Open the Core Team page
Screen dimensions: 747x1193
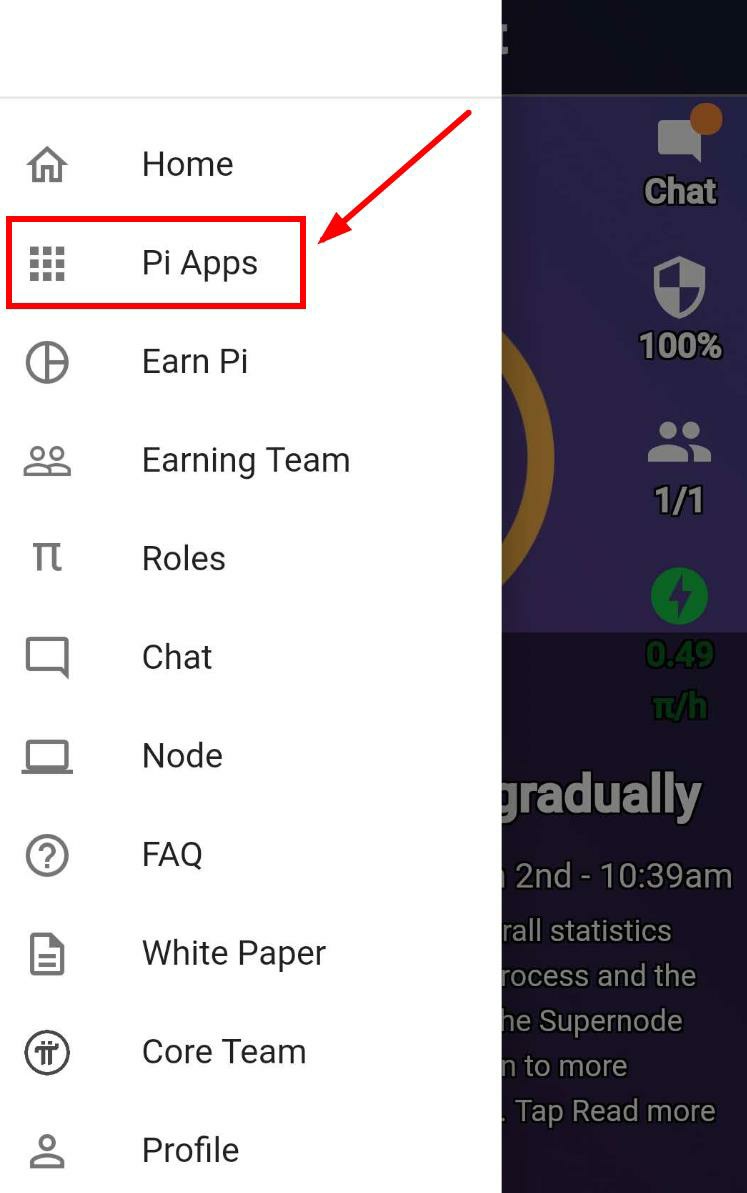click(x=223, y=1051)
